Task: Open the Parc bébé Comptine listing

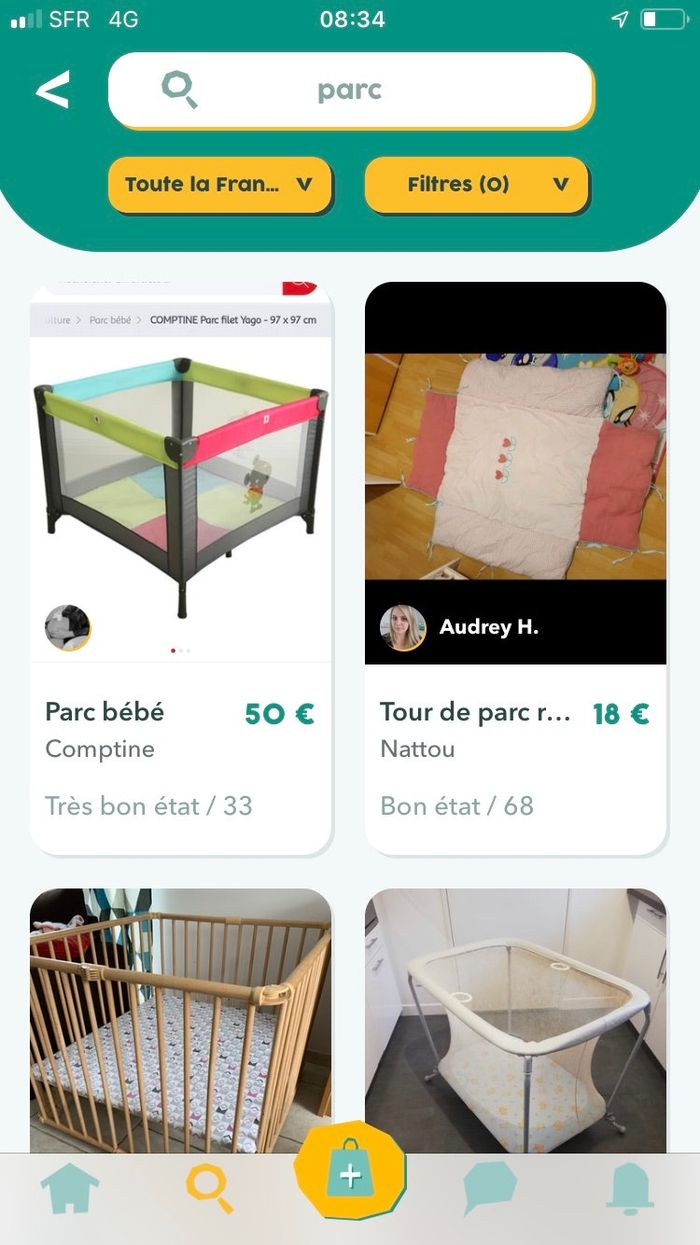Action: click(x=180, y=568)
